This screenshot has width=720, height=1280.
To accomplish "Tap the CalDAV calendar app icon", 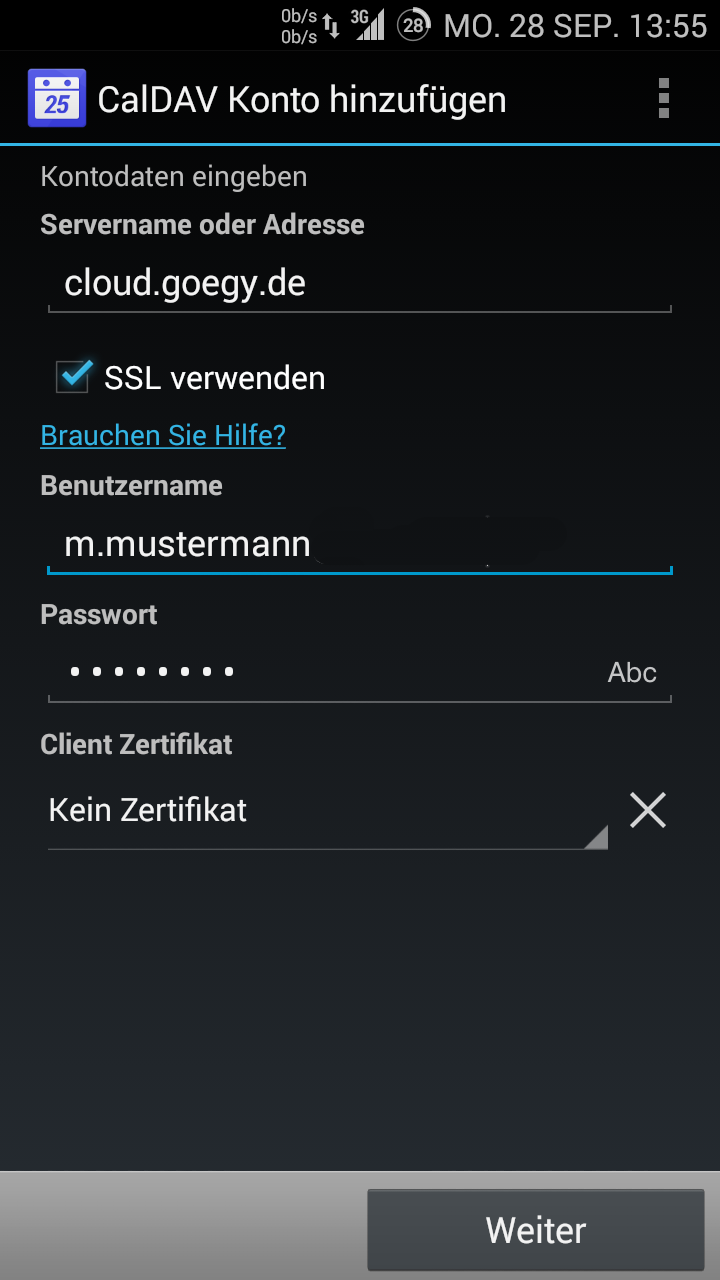I will (57, 98).
